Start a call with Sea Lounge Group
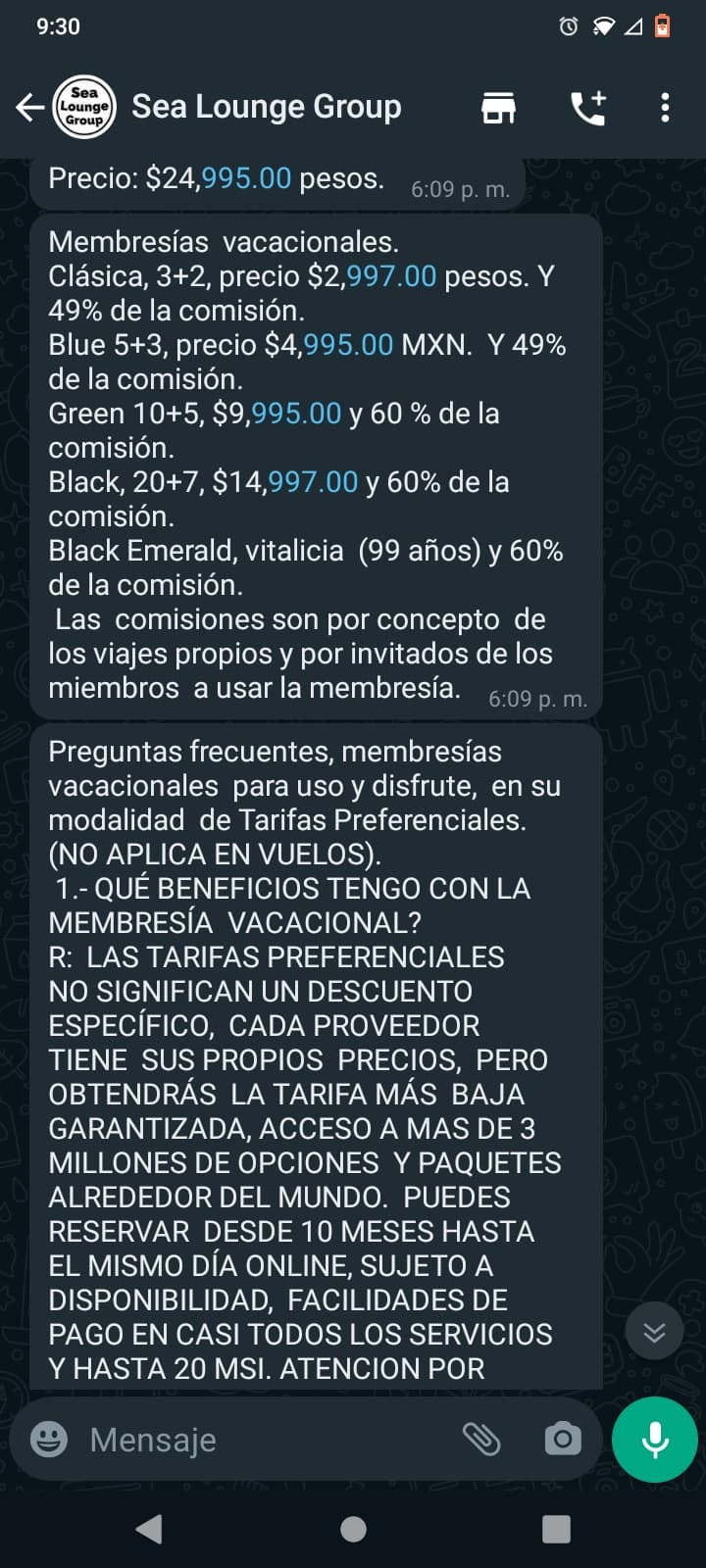This screenshot has width=706, height=1568. pos(588,107)
